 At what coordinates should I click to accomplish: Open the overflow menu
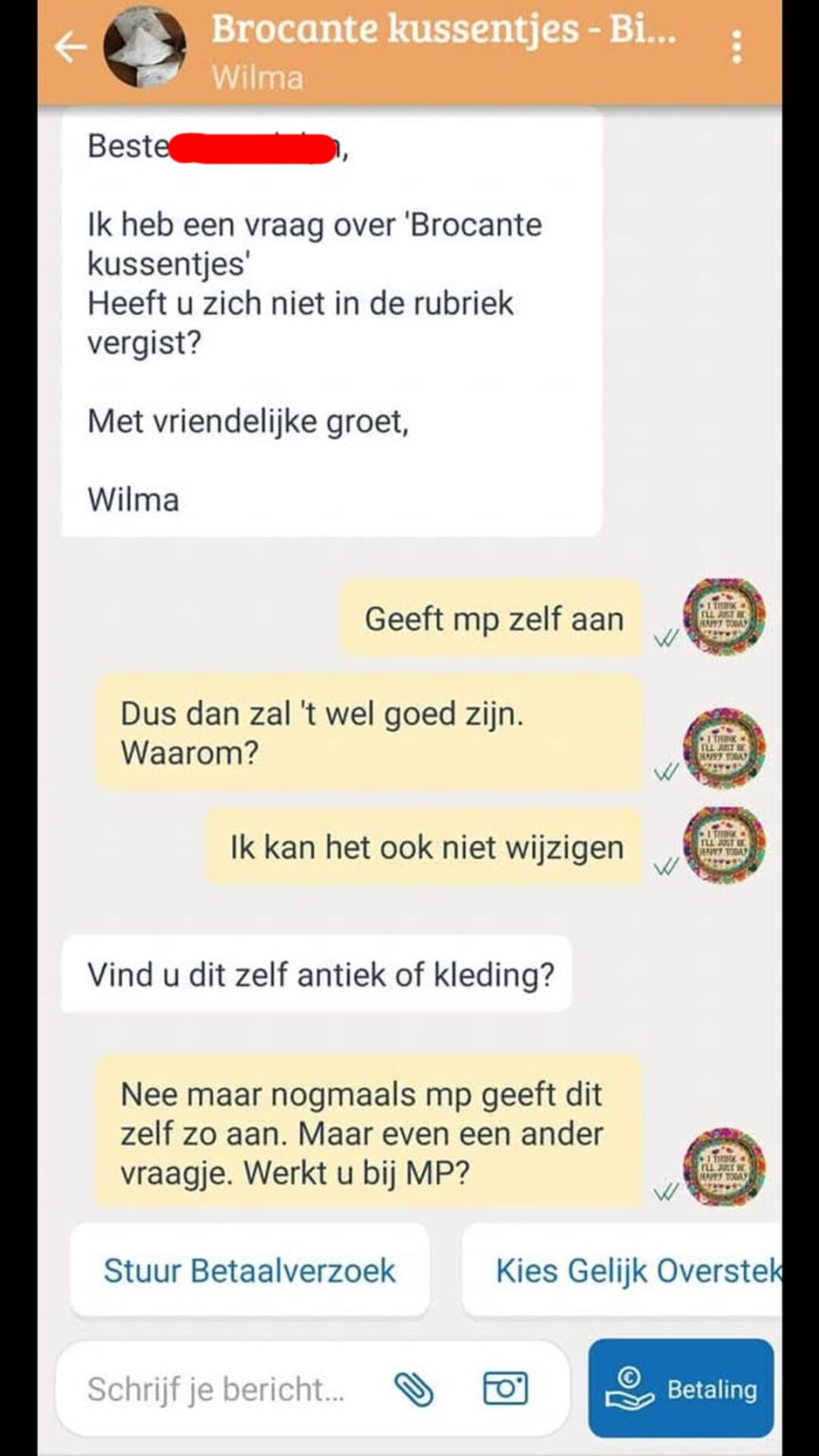pos(736,47)
